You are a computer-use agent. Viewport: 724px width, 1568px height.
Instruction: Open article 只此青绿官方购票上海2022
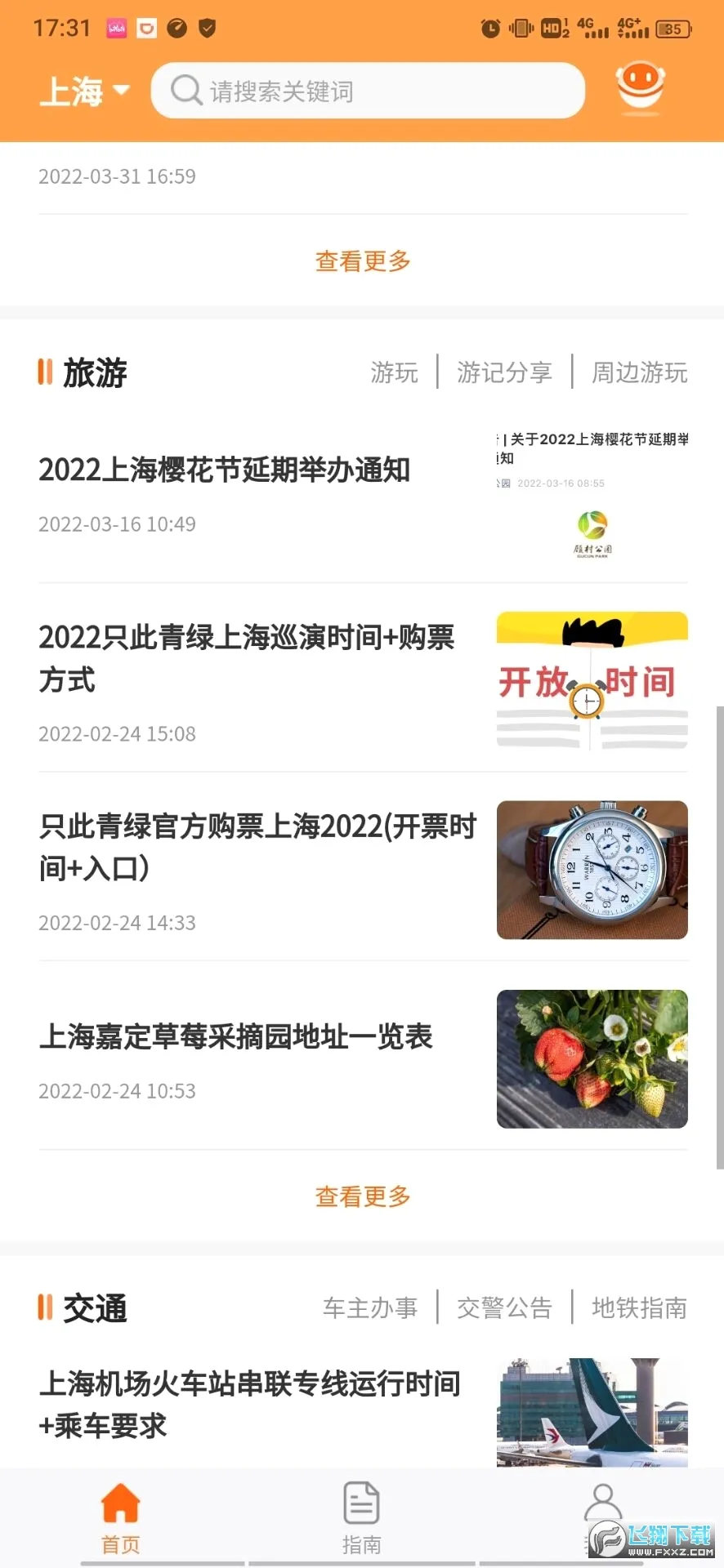[x=363, y=869]
